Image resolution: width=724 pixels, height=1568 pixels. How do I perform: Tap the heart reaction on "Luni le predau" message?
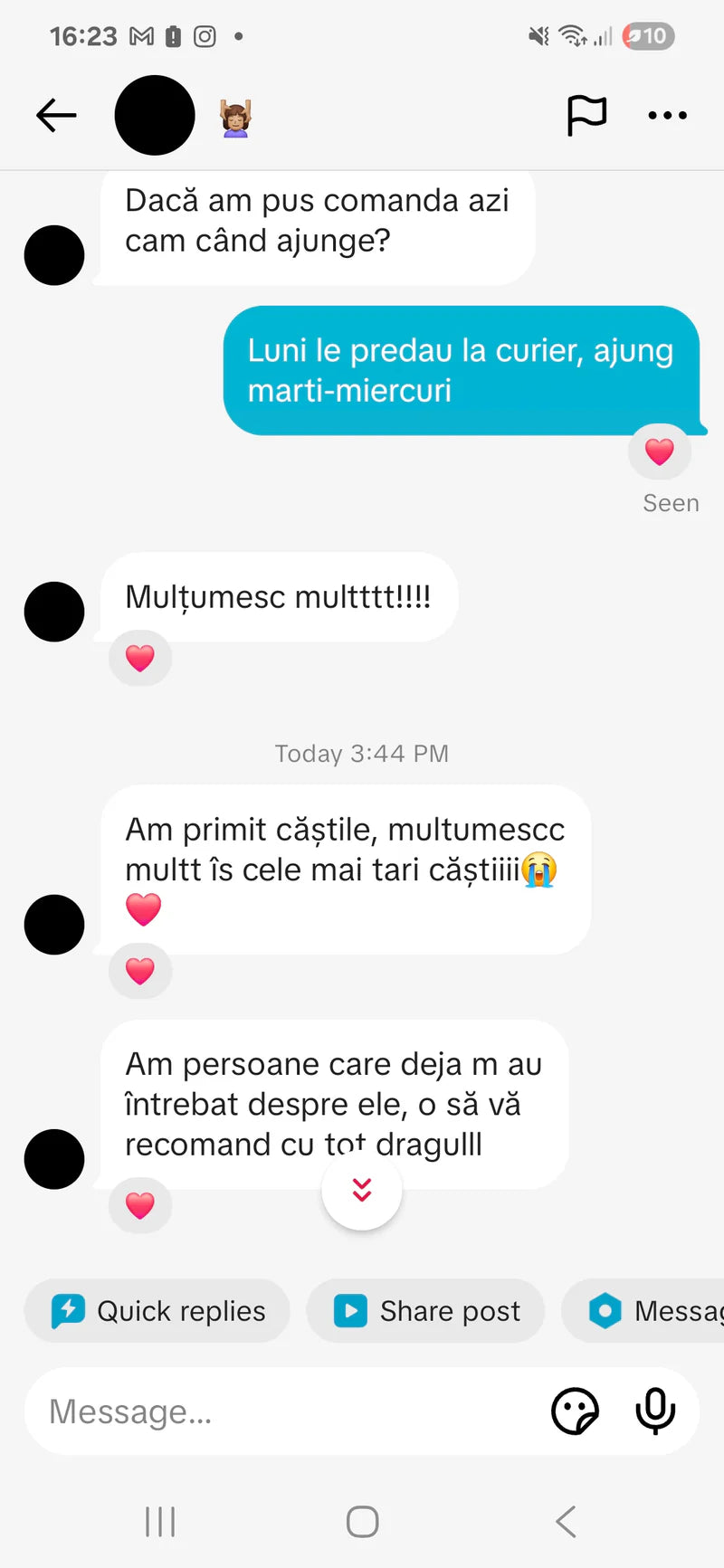[660, 451]
